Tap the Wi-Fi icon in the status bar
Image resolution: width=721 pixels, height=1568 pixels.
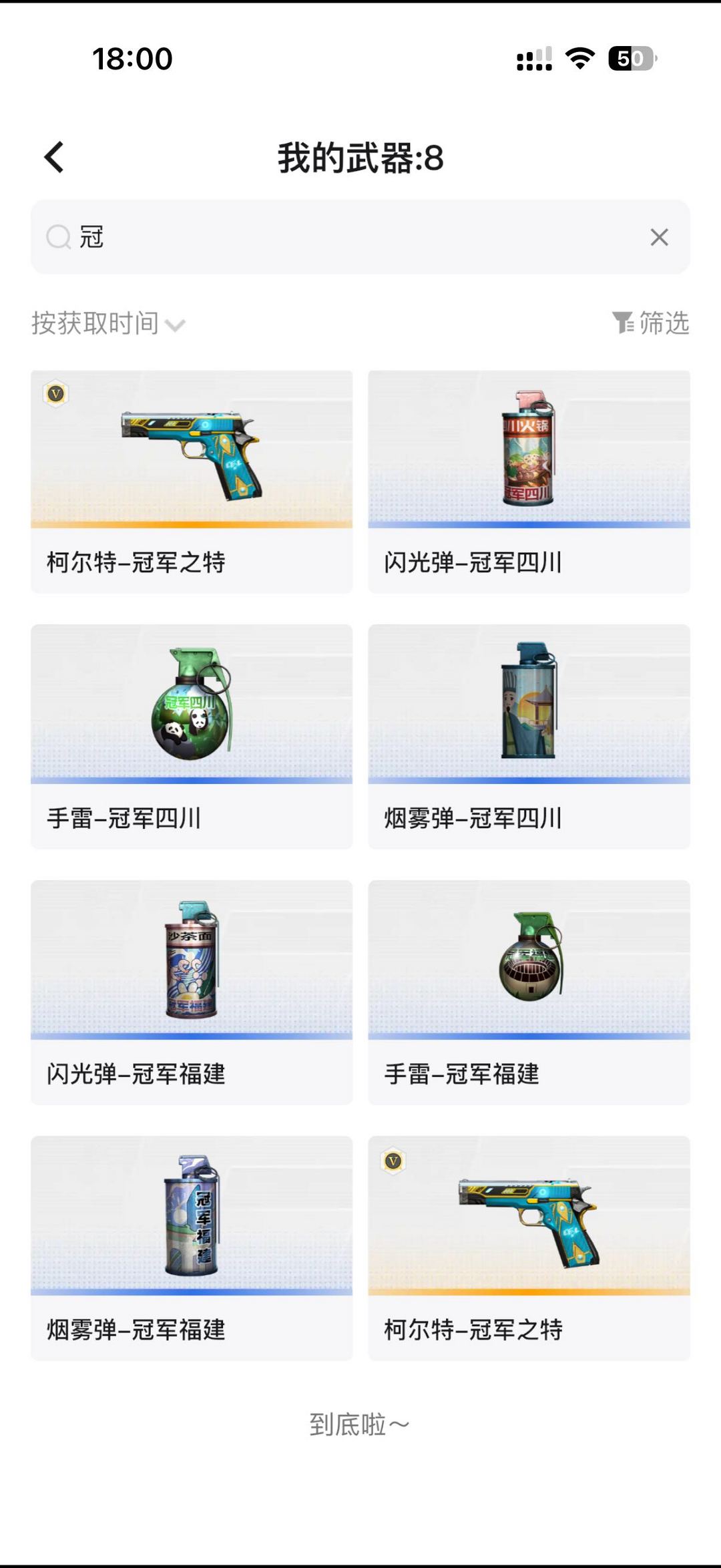(578, 59)
